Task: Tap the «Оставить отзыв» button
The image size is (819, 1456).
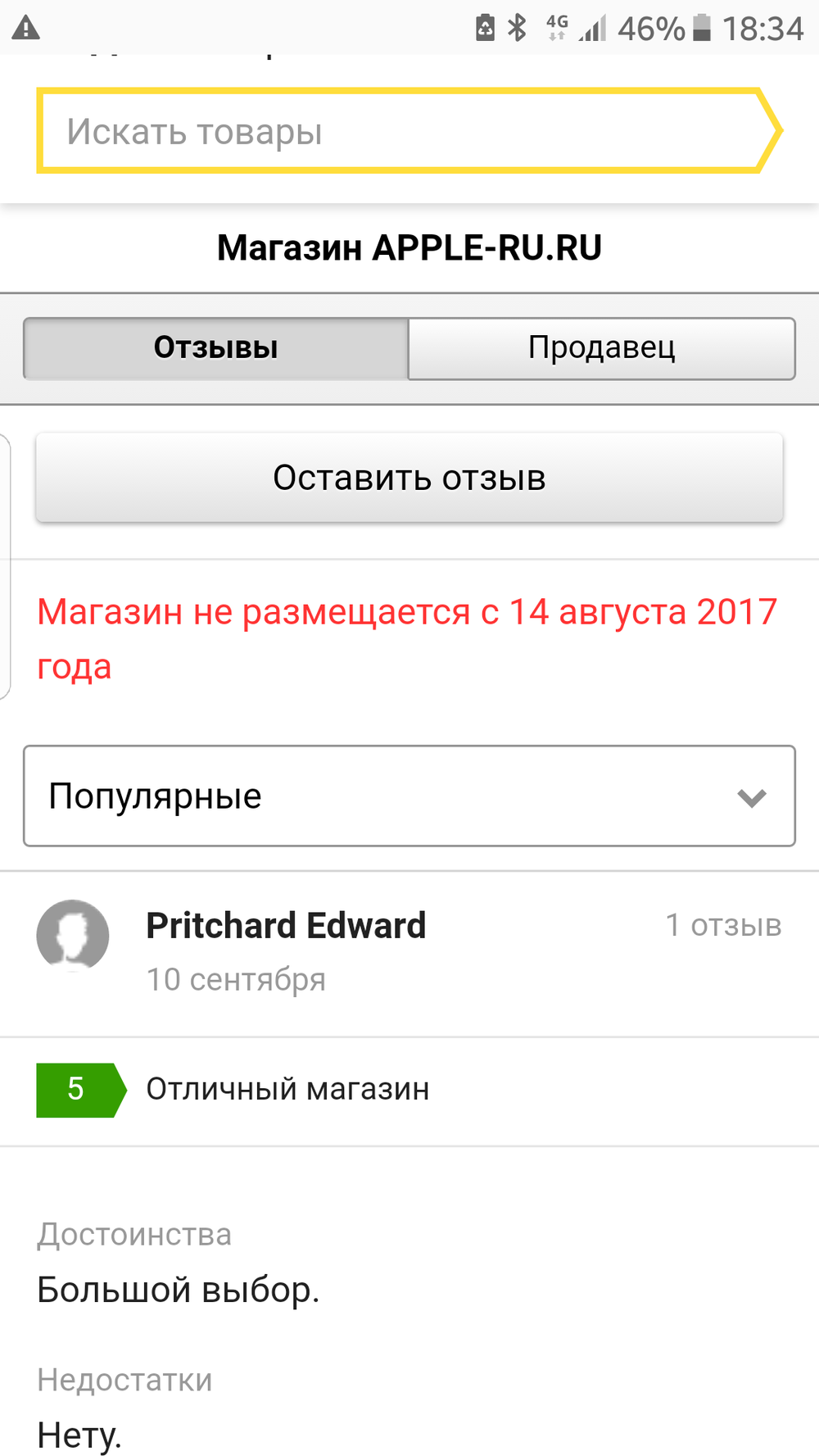Action: pos(409,478)
